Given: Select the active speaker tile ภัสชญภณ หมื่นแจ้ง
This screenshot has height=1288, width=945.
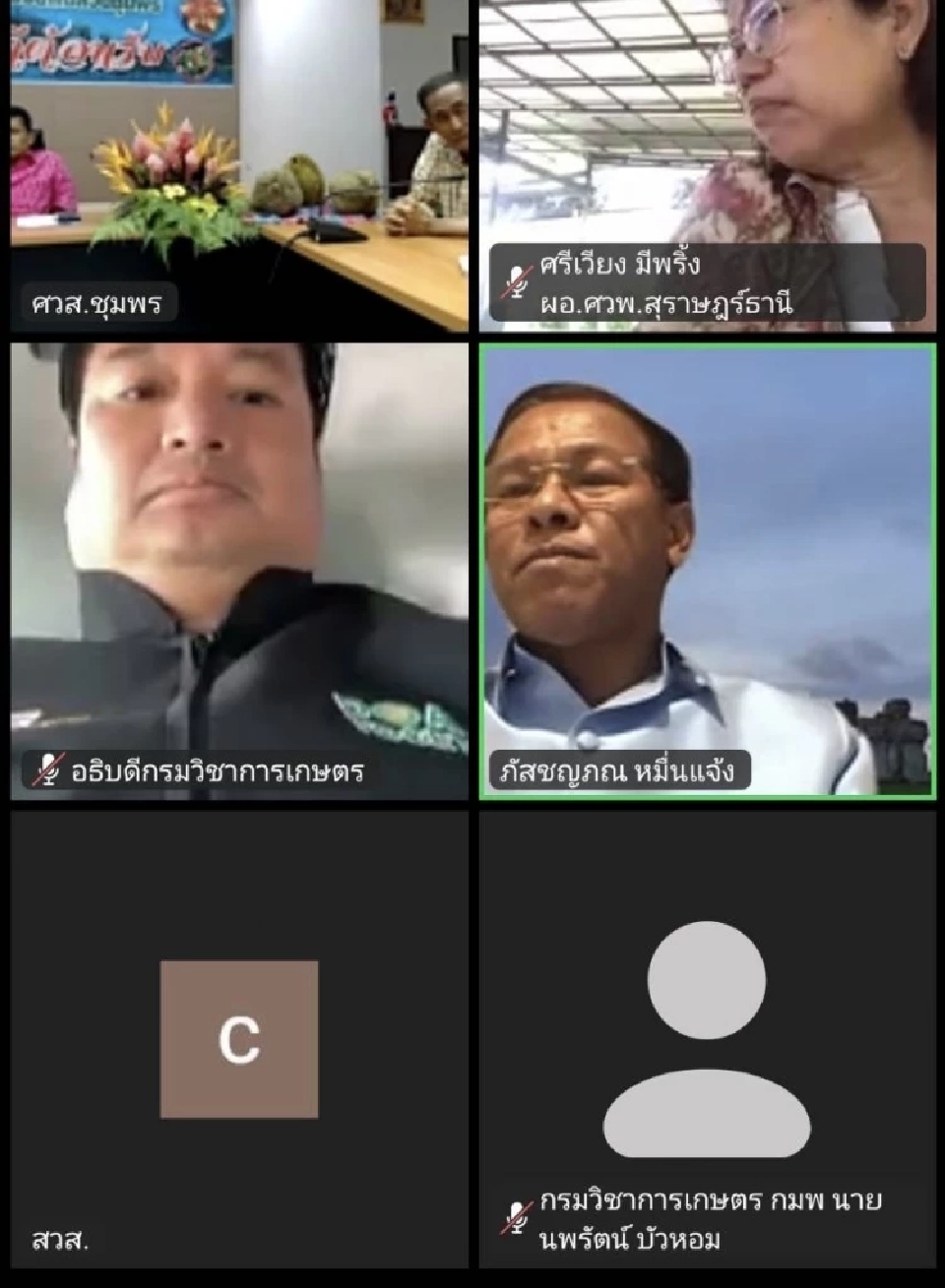Looking at the screenshot, I should point(709,571).
